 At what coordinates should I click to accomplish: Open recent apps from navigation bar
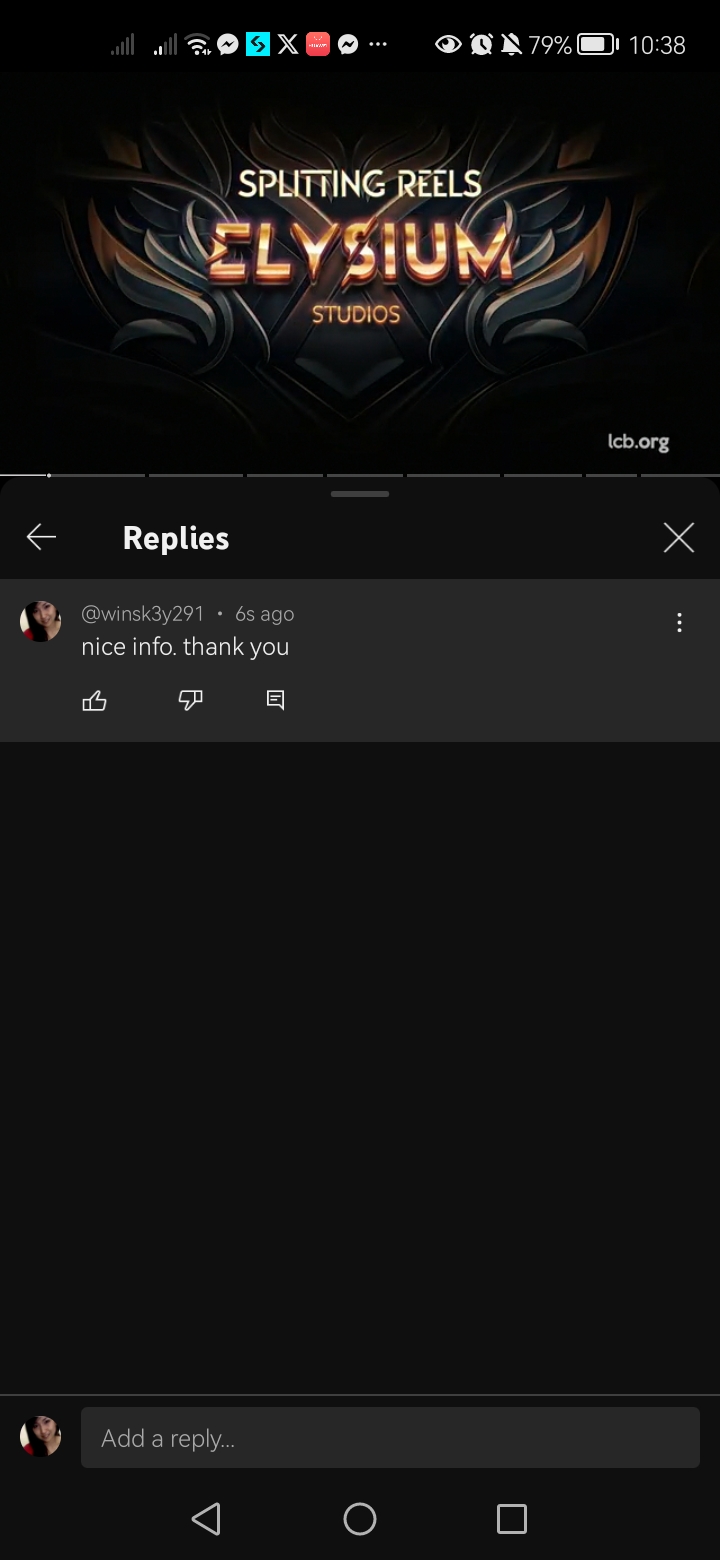[x=511, y=1519]
